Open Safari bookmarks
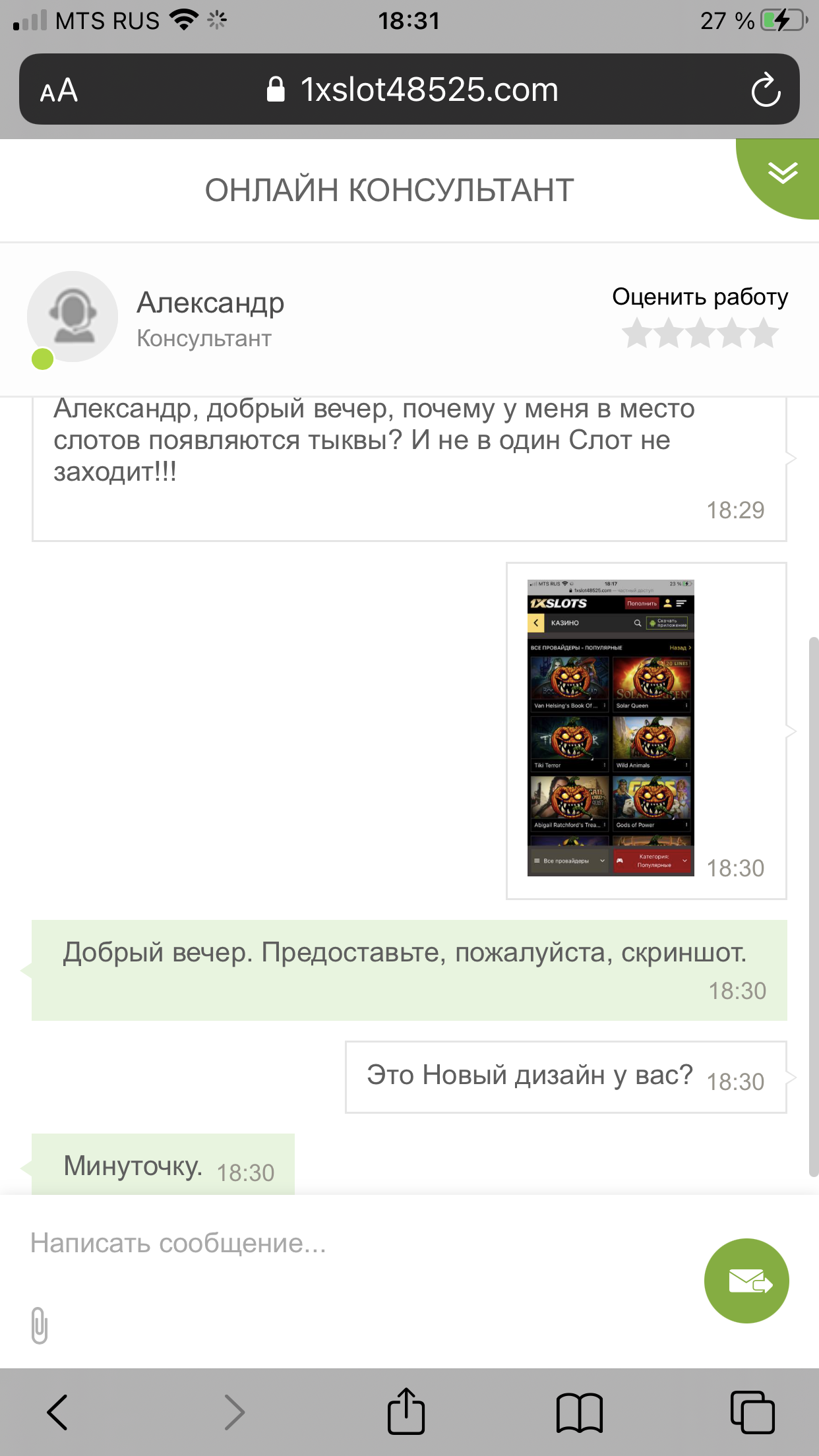The image size is (819, 1456). pos(579,1412)
